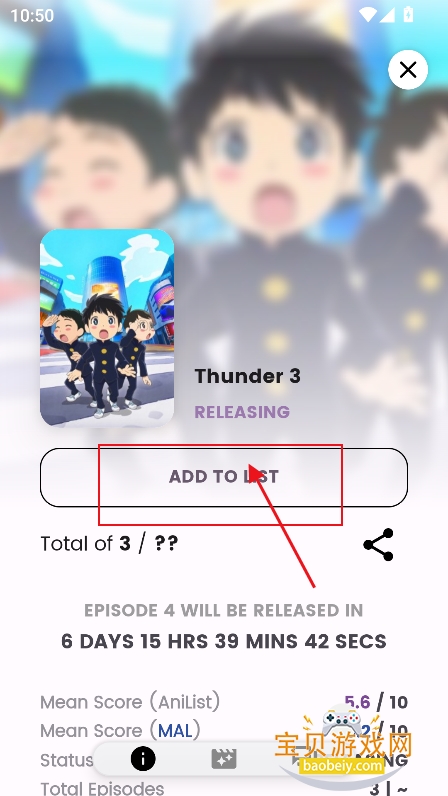Viewport: 448px width, 796px height.
Task: Switch to the clapperboard watch tab
Action: pyautogui.click(x=224, y=759)
